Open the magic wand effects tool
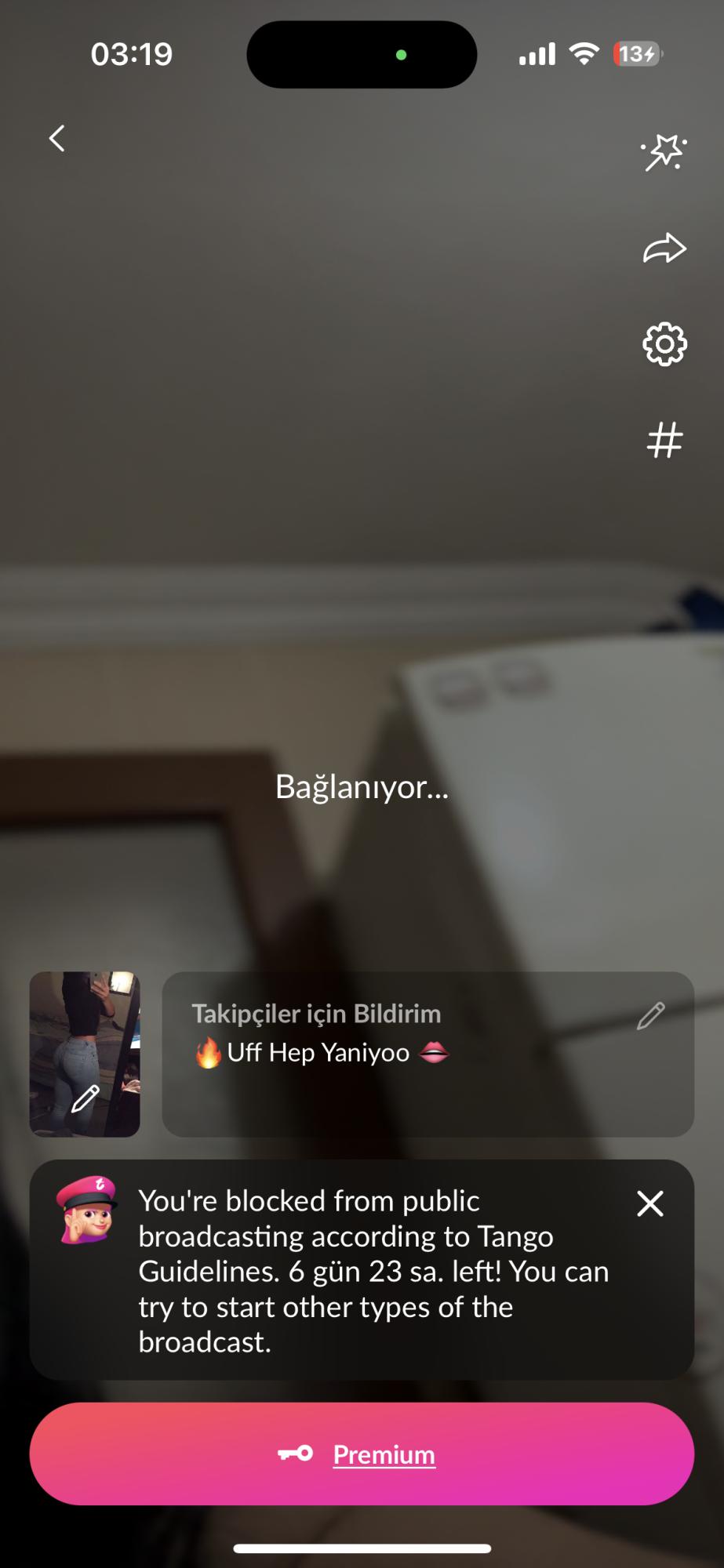The image size is (724, 1568). pos(663,154)
